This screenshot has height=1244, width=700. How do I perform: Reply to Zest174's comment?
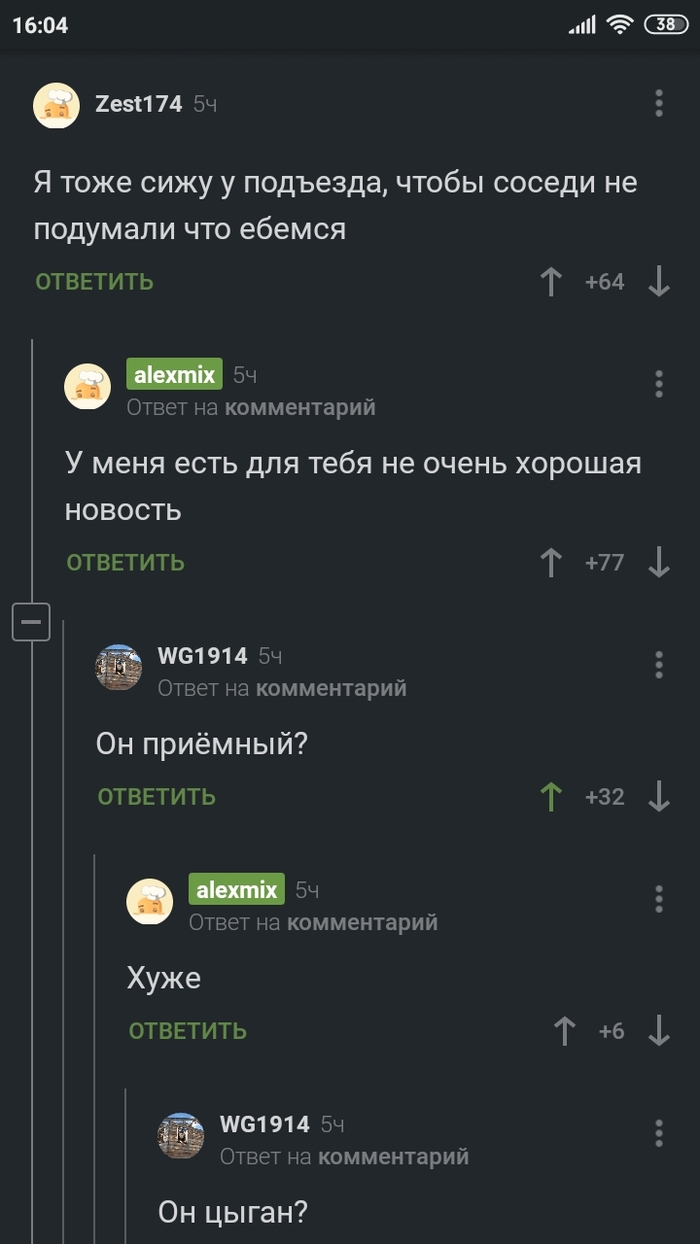pos(94,282)
